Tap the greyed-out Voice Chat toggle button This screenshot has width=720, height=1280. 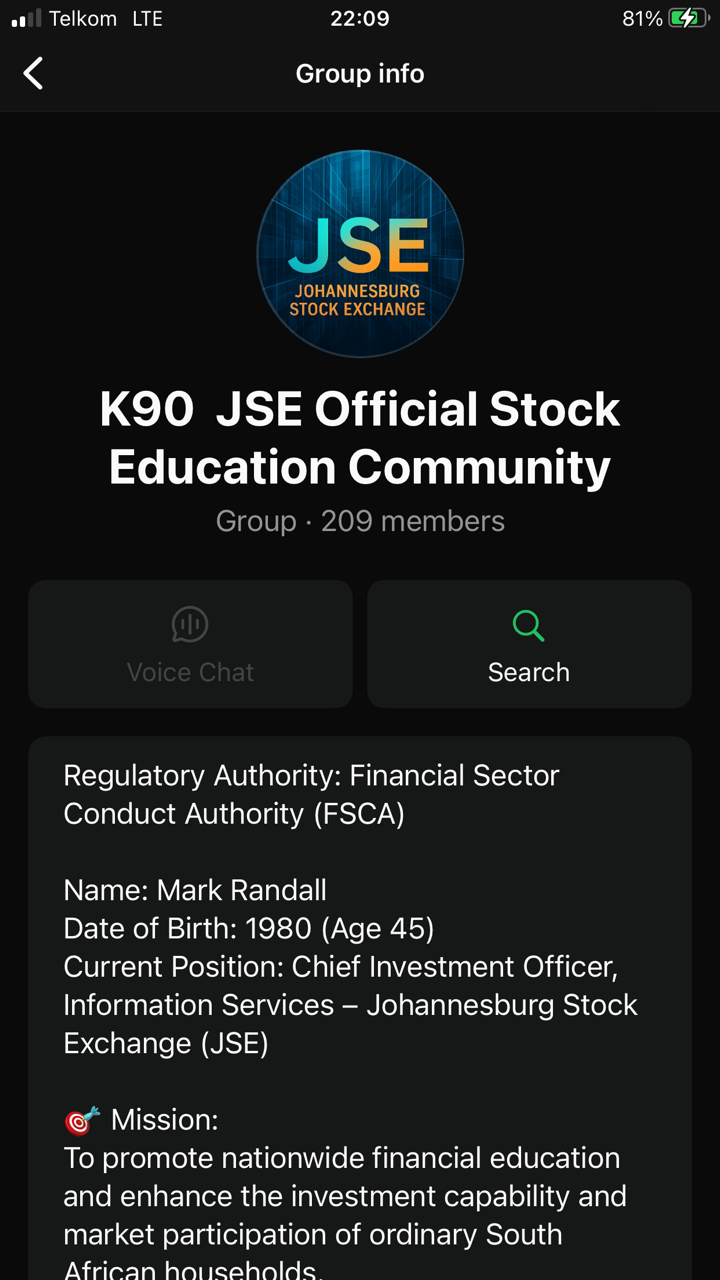(190, 644)
